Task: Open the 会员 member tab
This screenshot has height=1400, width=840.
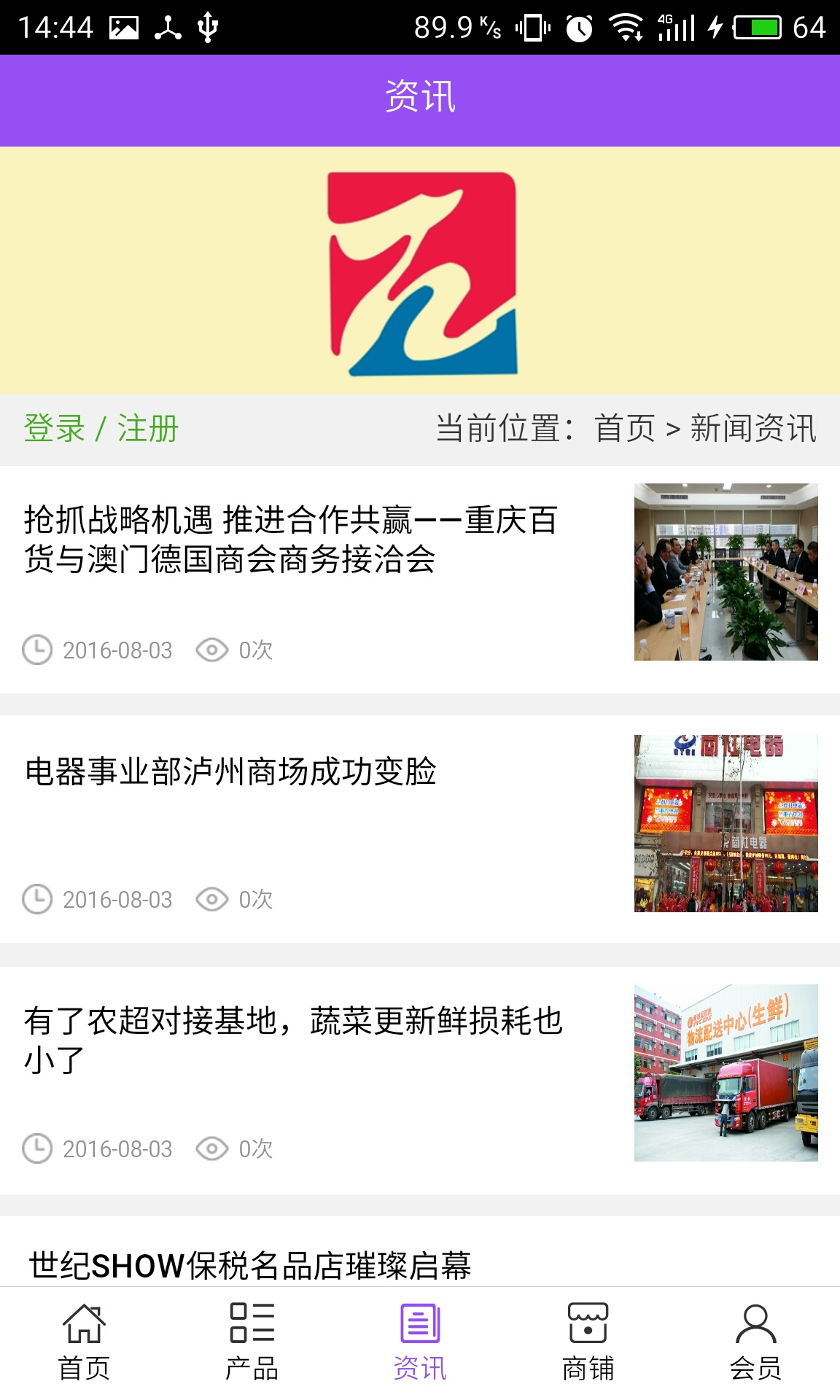Action: pyautogui.click(x=755, y=1342)
